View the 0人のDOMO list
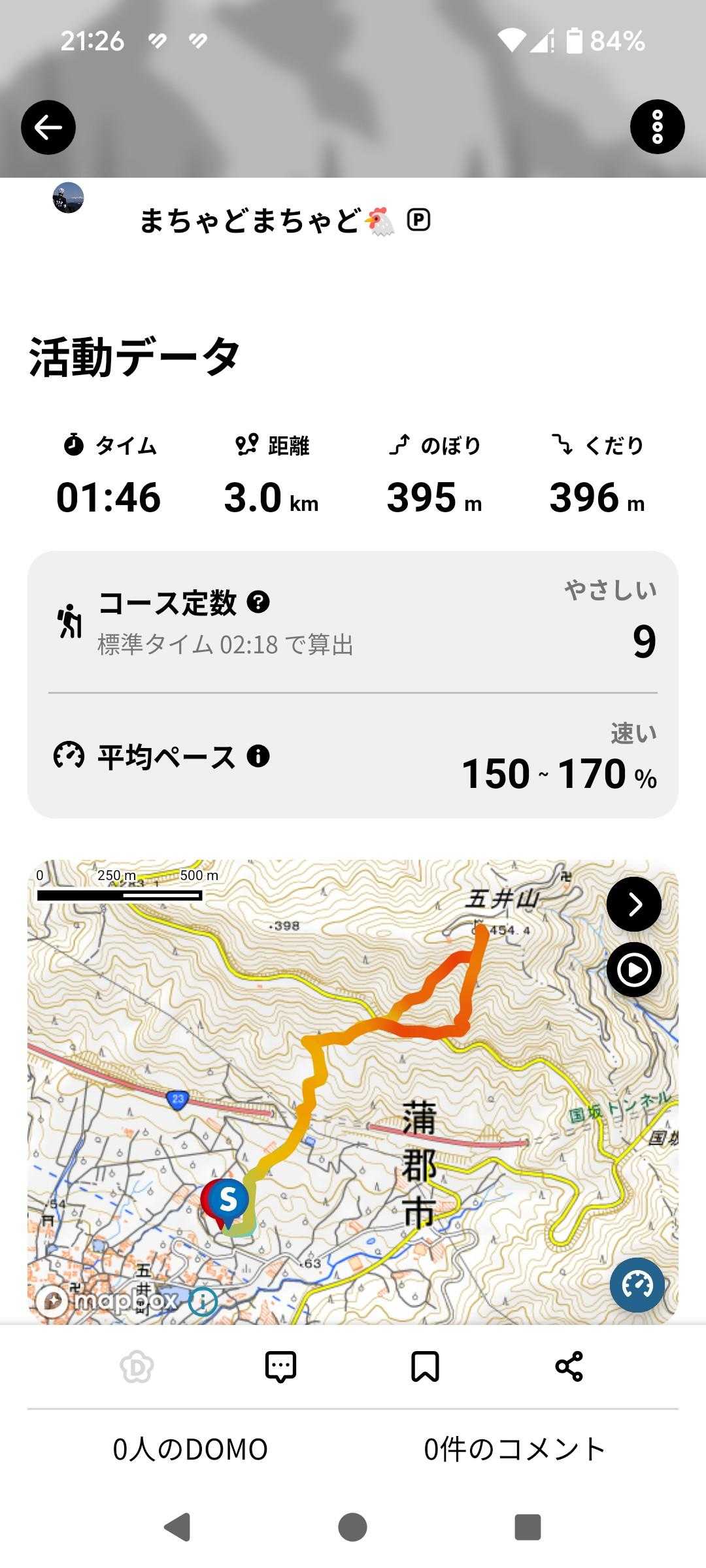The width and height of the screenshot is (706, 1568). tap(190, 1449)
